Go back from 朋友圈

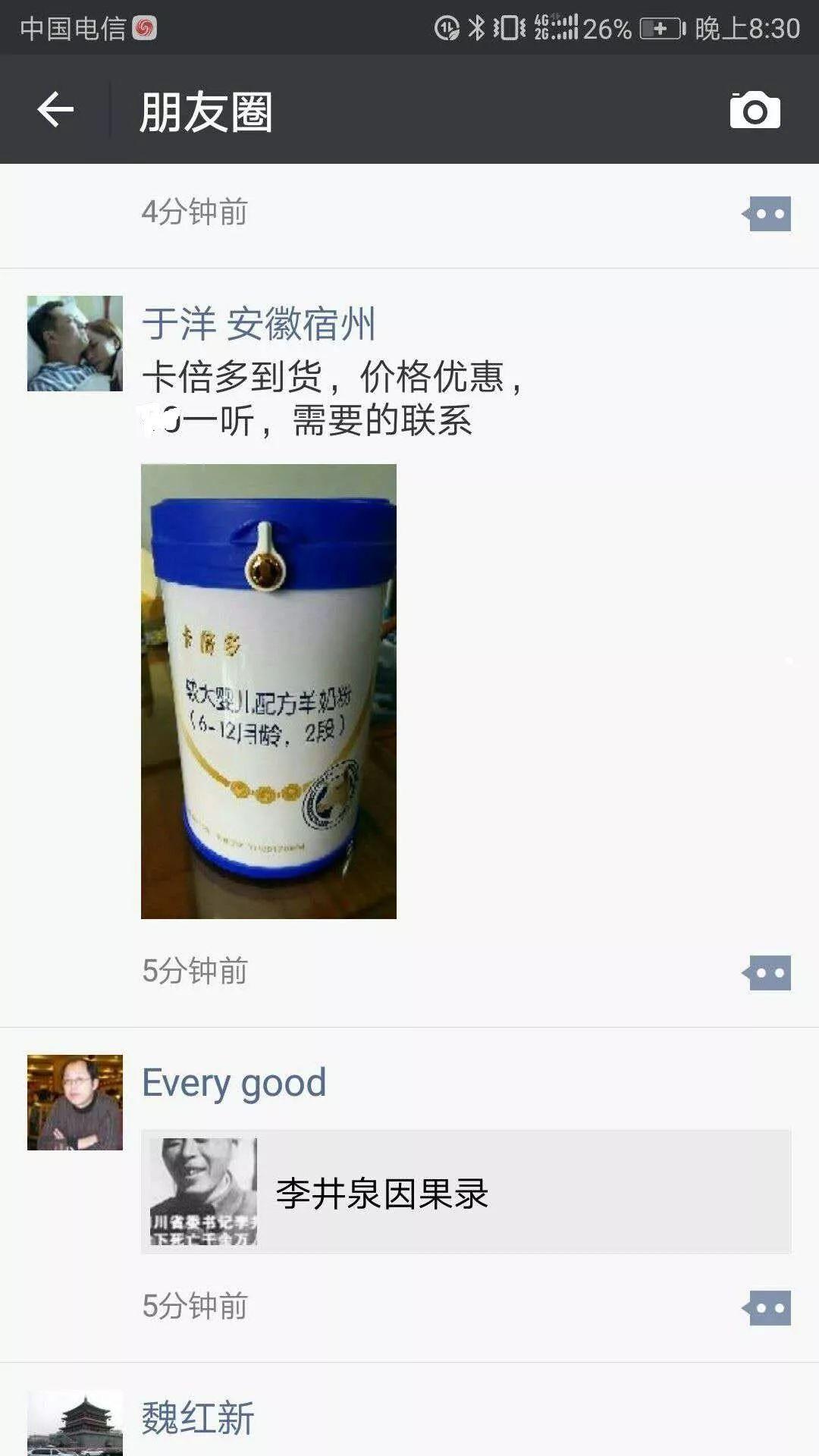(55, 110)
